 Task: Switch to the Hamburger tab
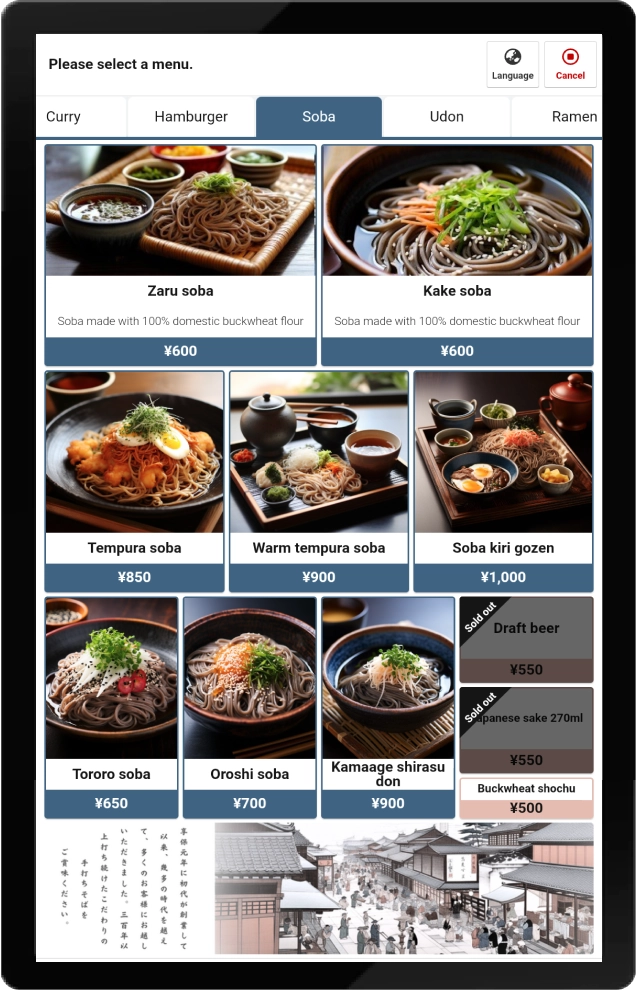click(191, 117)
